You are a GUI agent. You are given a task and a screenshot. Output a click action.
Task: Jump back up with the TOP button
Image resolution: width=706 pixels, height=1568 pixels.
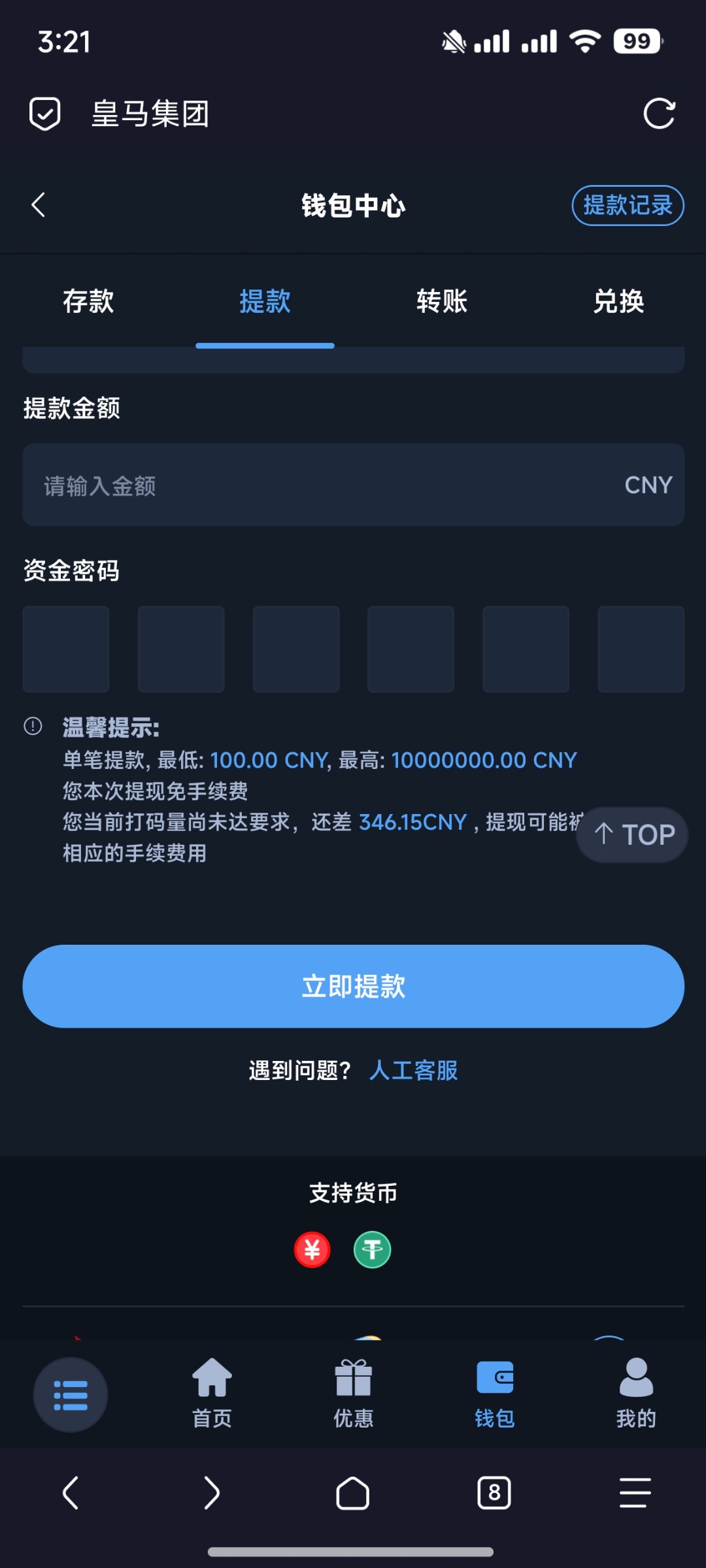coord(633,835)
